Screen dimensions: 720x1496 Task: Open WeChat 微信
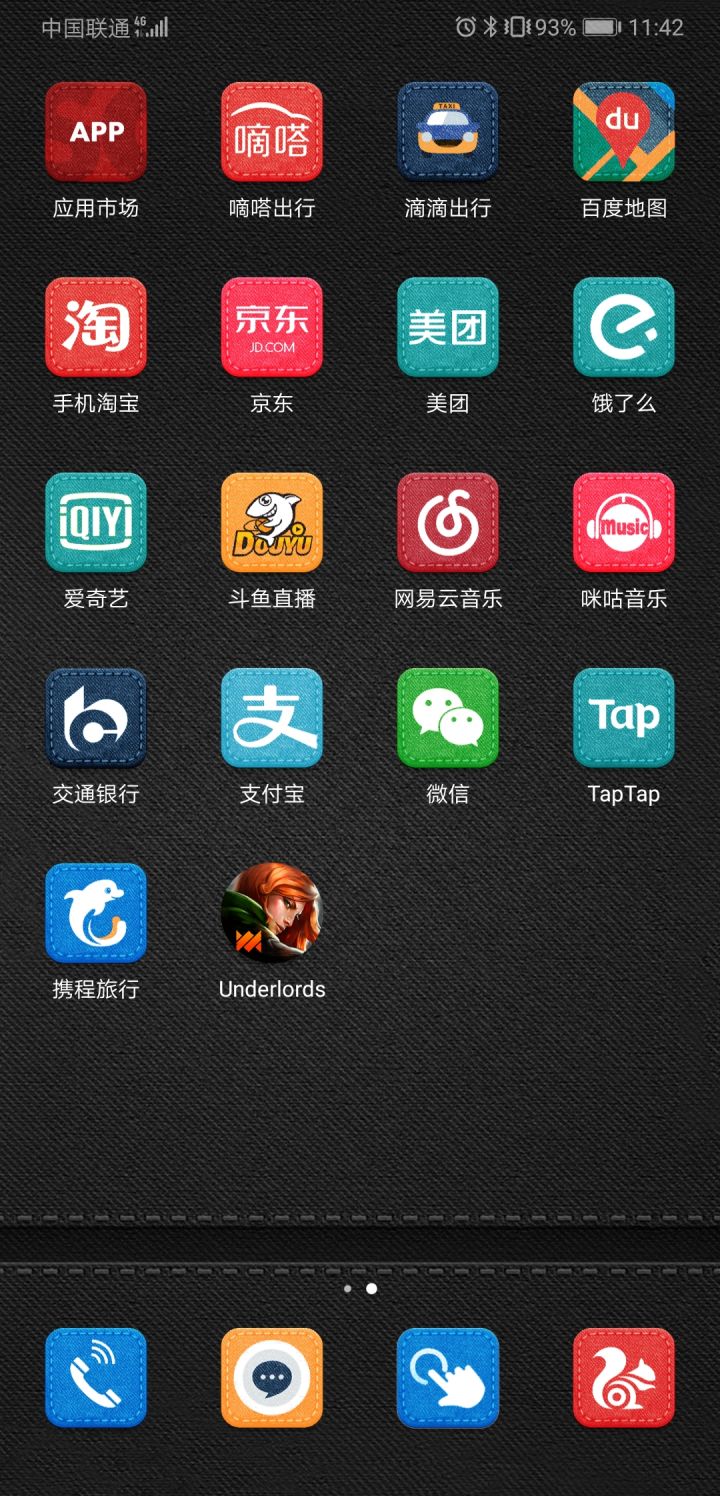pyautogui.click(x=447, y=718)
